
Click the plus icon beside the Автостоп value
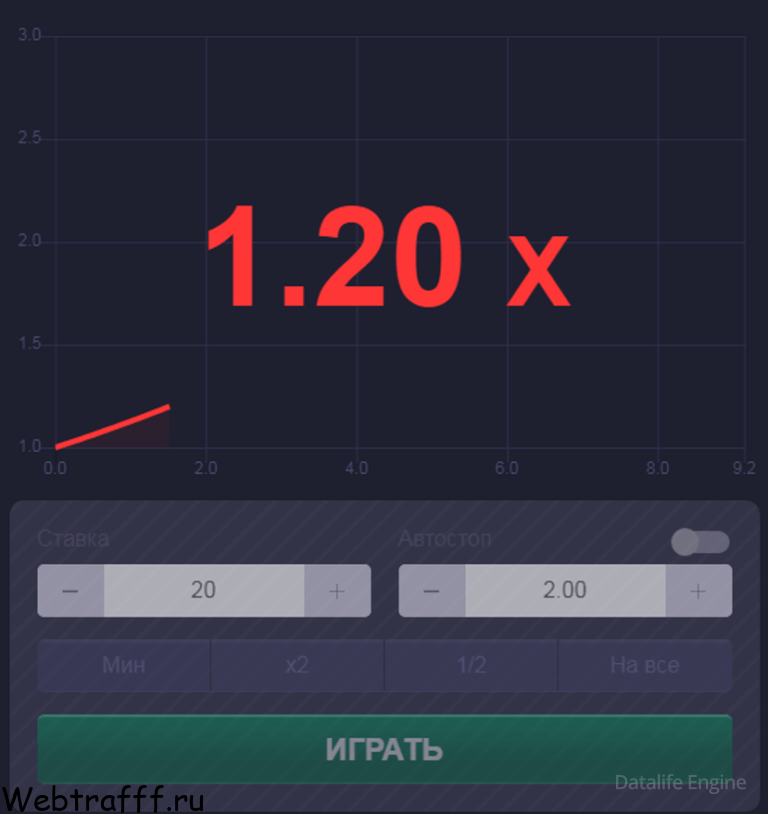point(697,590)
